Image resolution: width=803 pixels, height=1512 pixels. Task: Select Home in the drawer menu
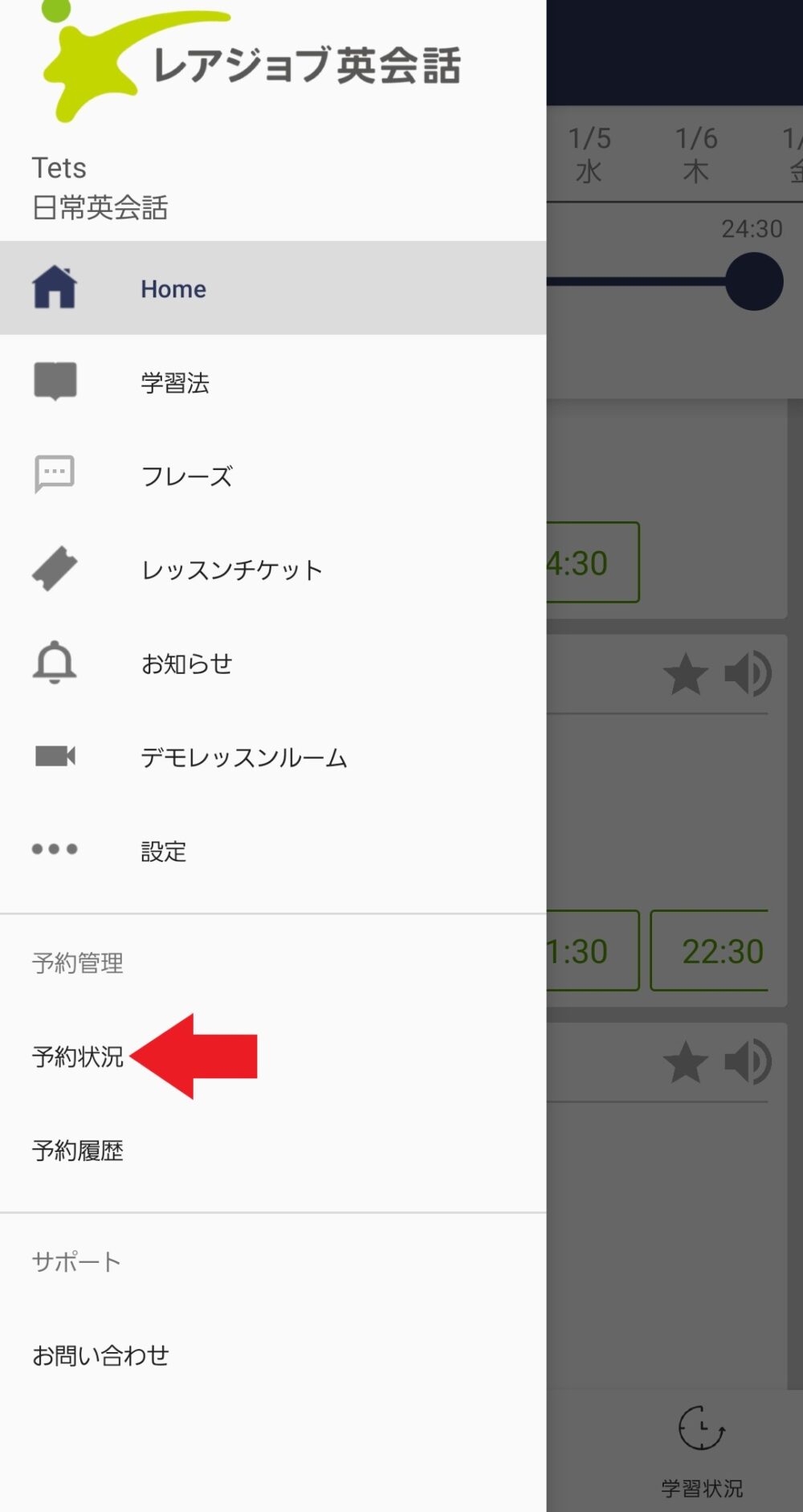tap(273, 288)
